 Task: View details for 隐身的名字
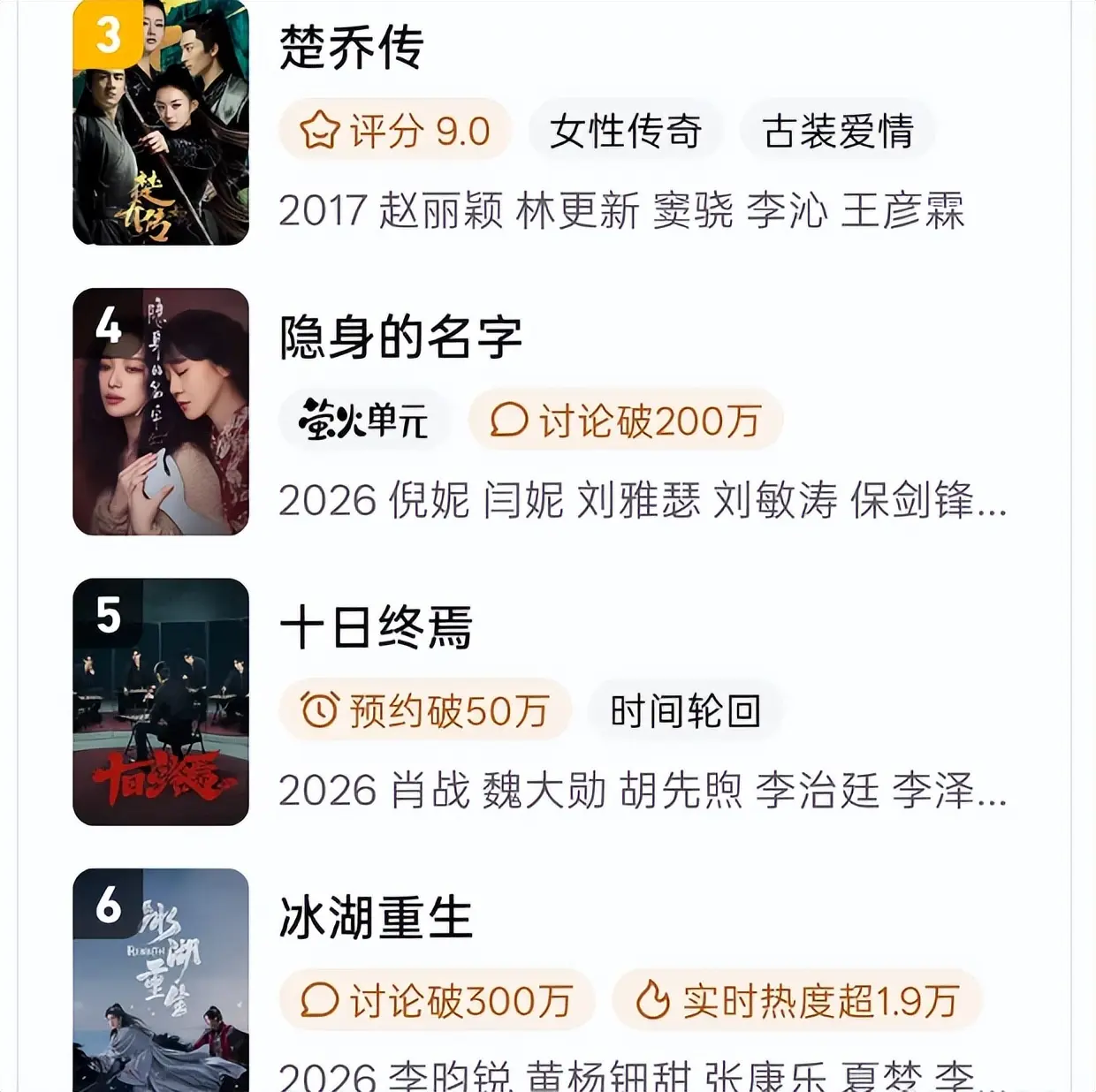[400, 337]
